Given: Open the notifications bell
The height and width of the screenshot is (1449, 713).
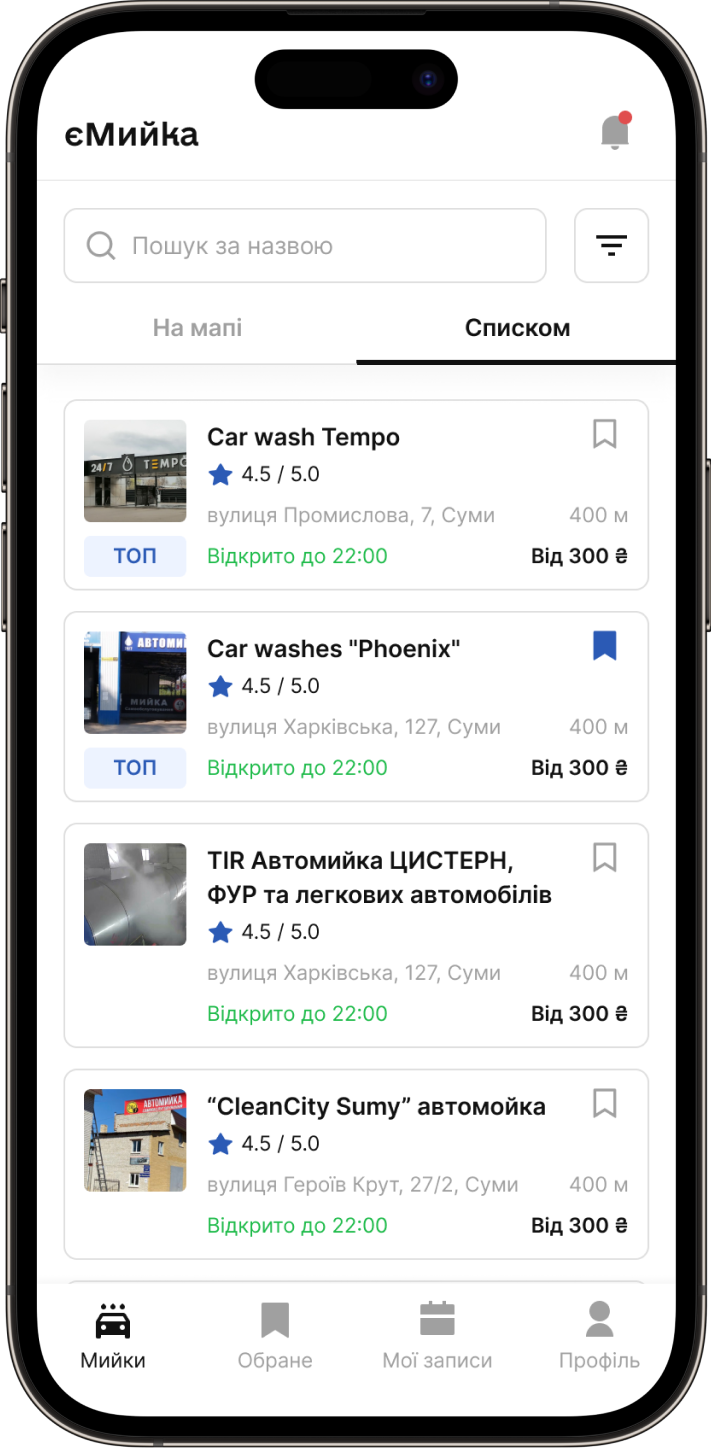Looking at the screenshot, I should [615, 132].
